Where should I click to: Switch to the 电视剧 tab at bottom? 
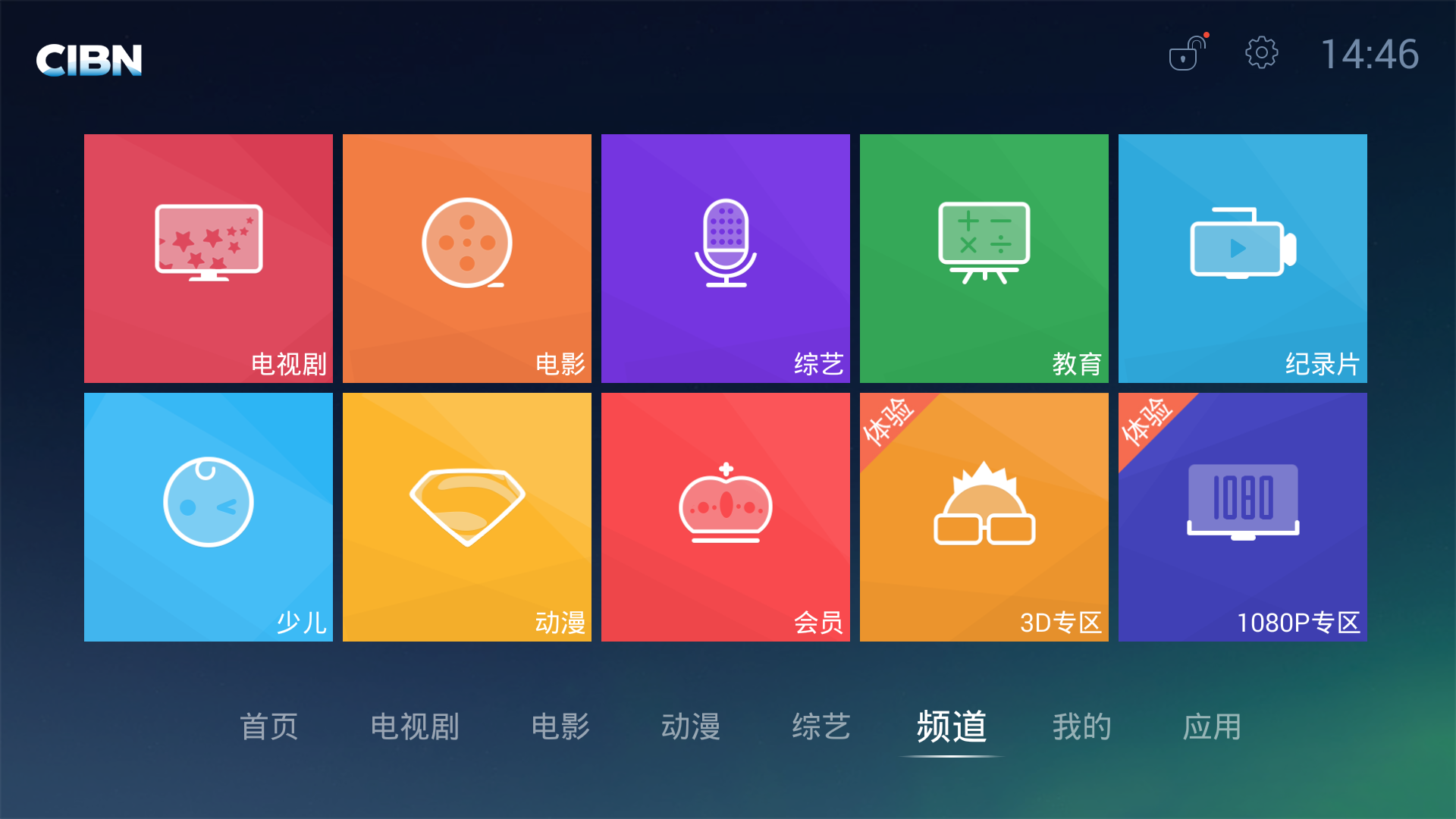tap(415, 726)
